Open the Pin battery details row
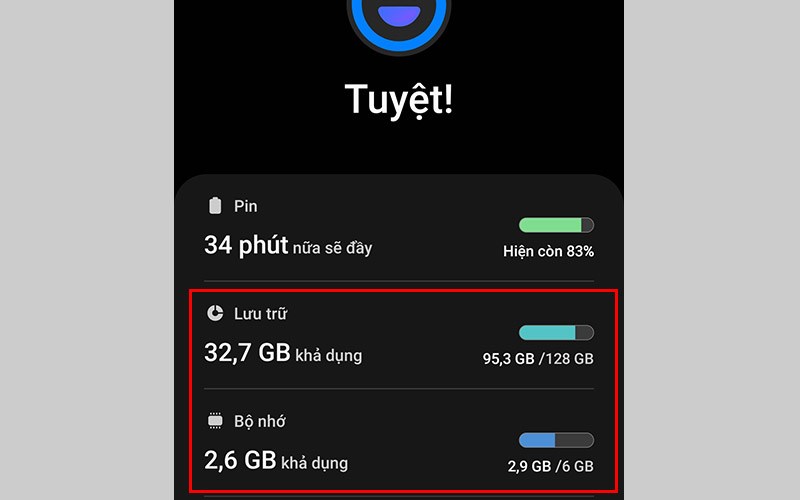 coord(398,228)
